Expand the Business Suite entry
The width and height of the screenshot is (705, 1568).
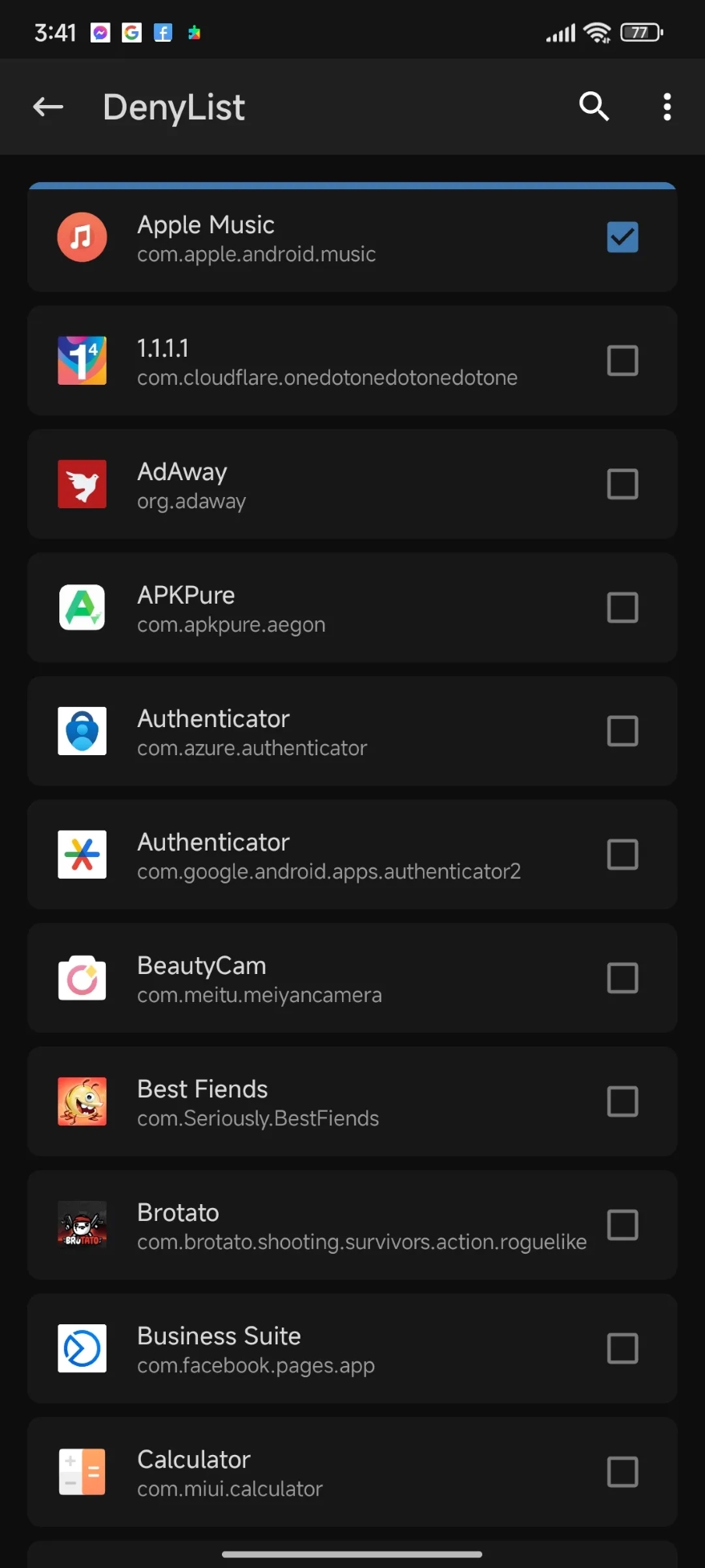[320, 1350]
